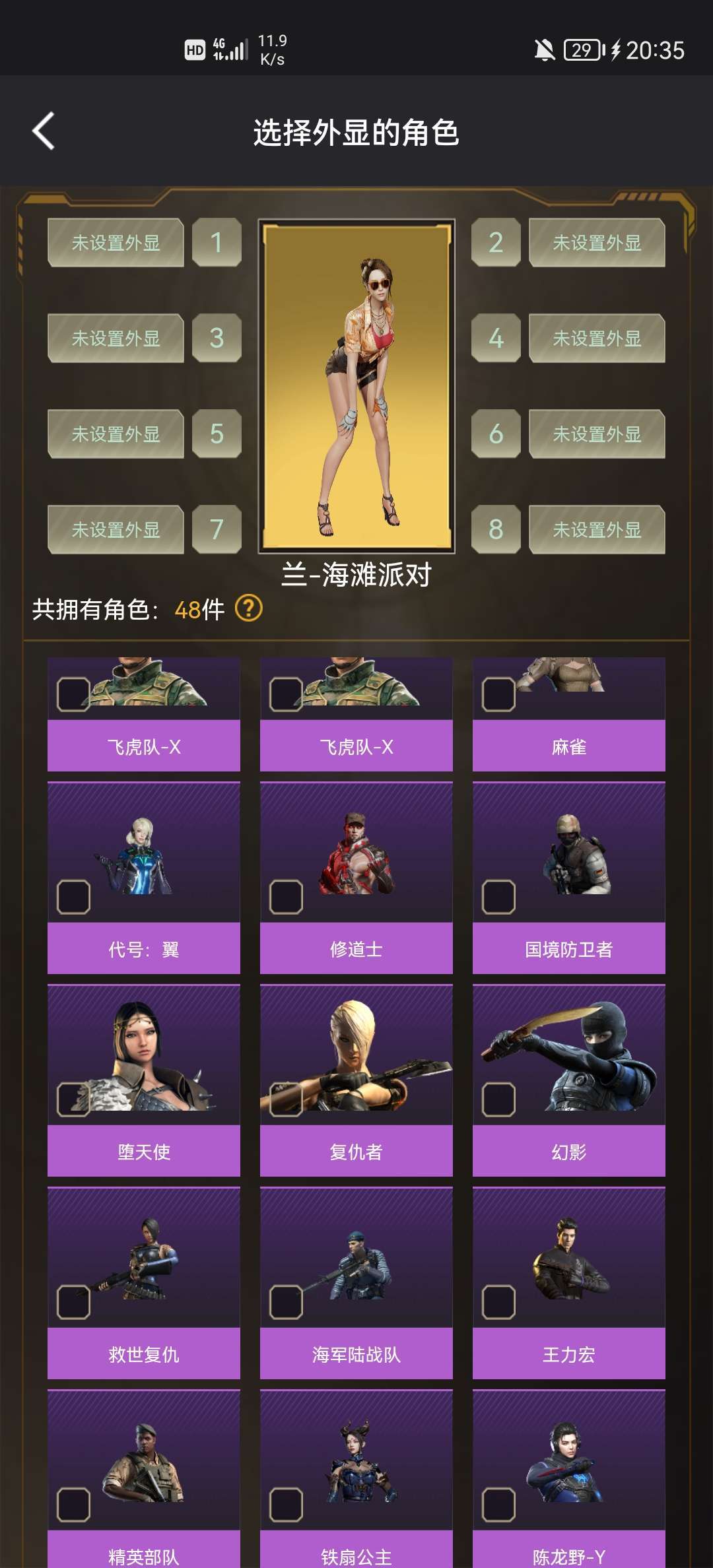Go back using the top-left arrow
713x1568 pixels.
tap(44, 131)
